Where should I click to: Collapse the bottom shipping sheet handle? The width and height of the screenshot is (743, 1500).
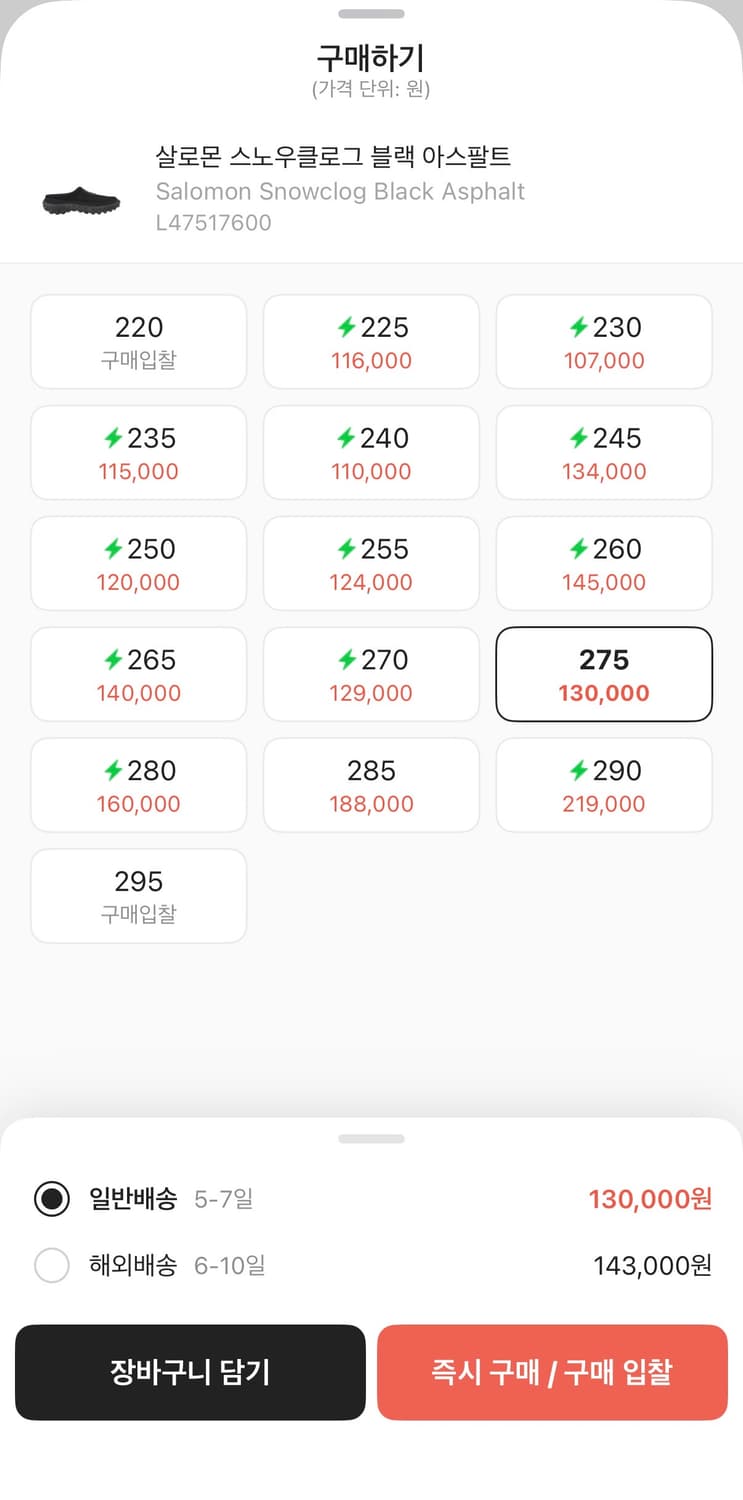point(371,1137)
